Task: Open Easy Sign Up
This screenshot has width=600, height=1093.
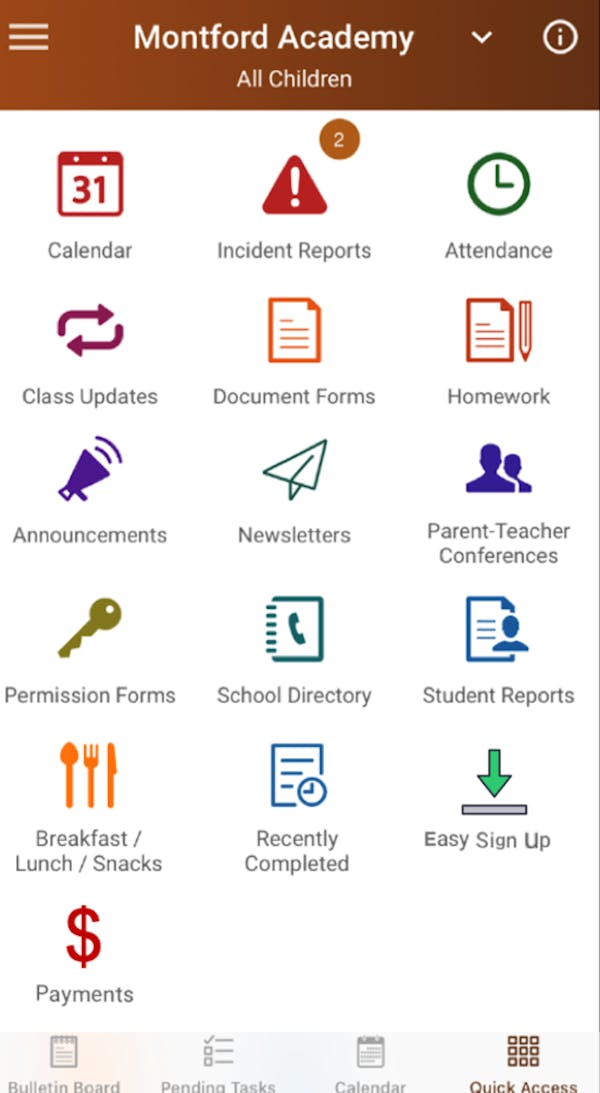Action: [x=488, y=800]
